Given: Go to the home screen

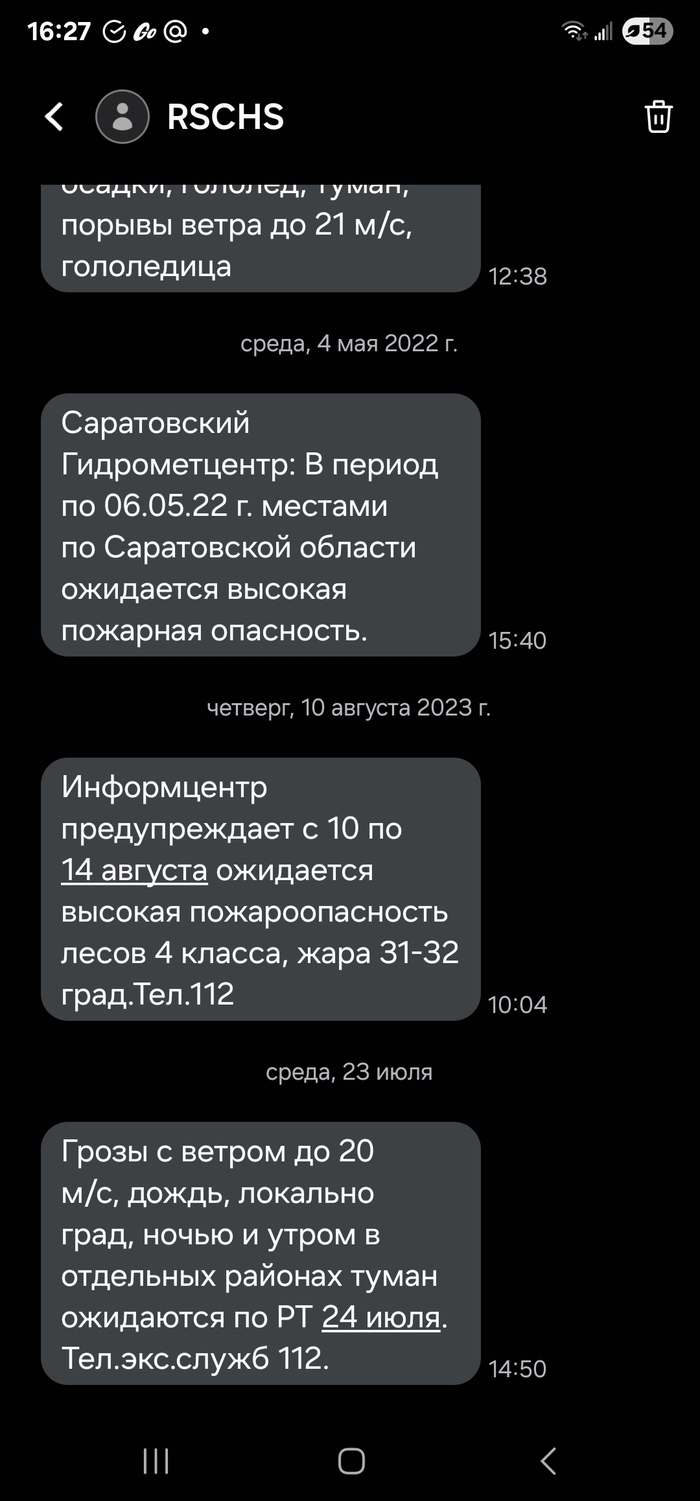Looking at the screenshot, I should coord(351,1461).
